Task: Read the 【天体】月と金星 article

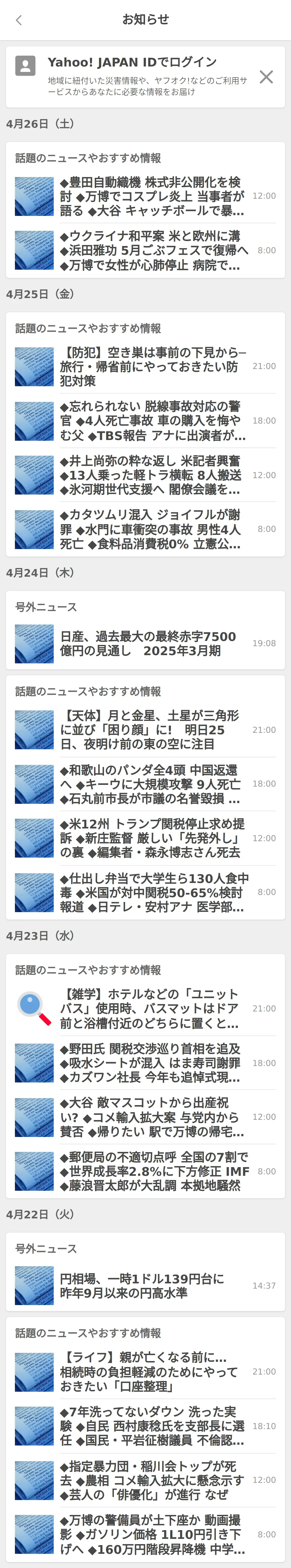Action: pyautogui.click(x=152, y=730)
